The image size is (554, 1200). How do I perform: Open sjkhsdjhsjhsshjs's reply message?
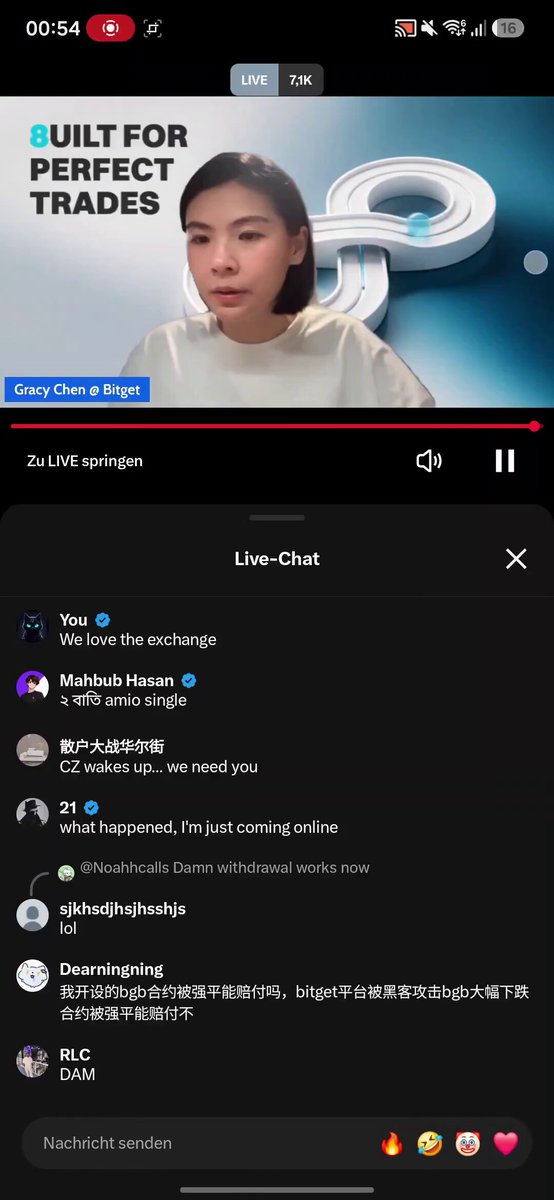277,918
